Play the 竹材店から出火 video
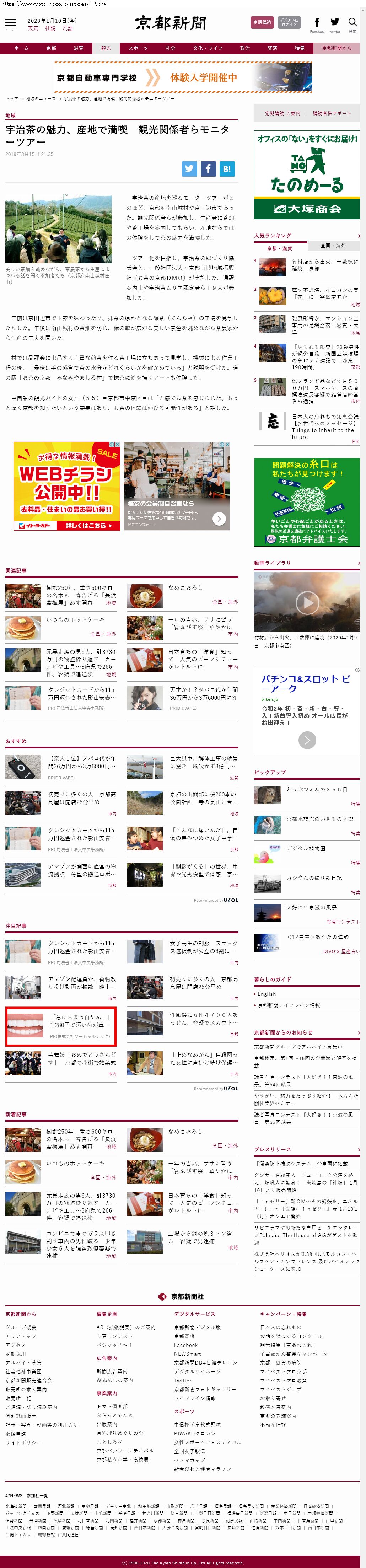366x1568 pixels. (307, 603)
